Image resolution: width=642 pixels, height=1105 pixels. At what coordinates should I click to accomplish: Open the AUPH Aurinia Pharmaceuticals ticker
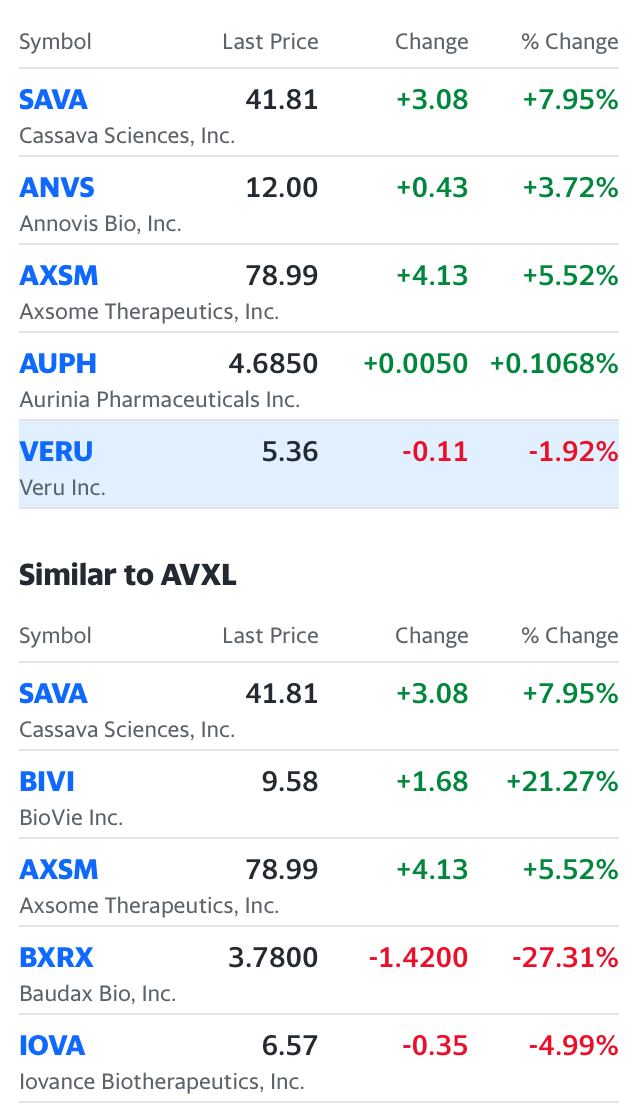[58, 364]
